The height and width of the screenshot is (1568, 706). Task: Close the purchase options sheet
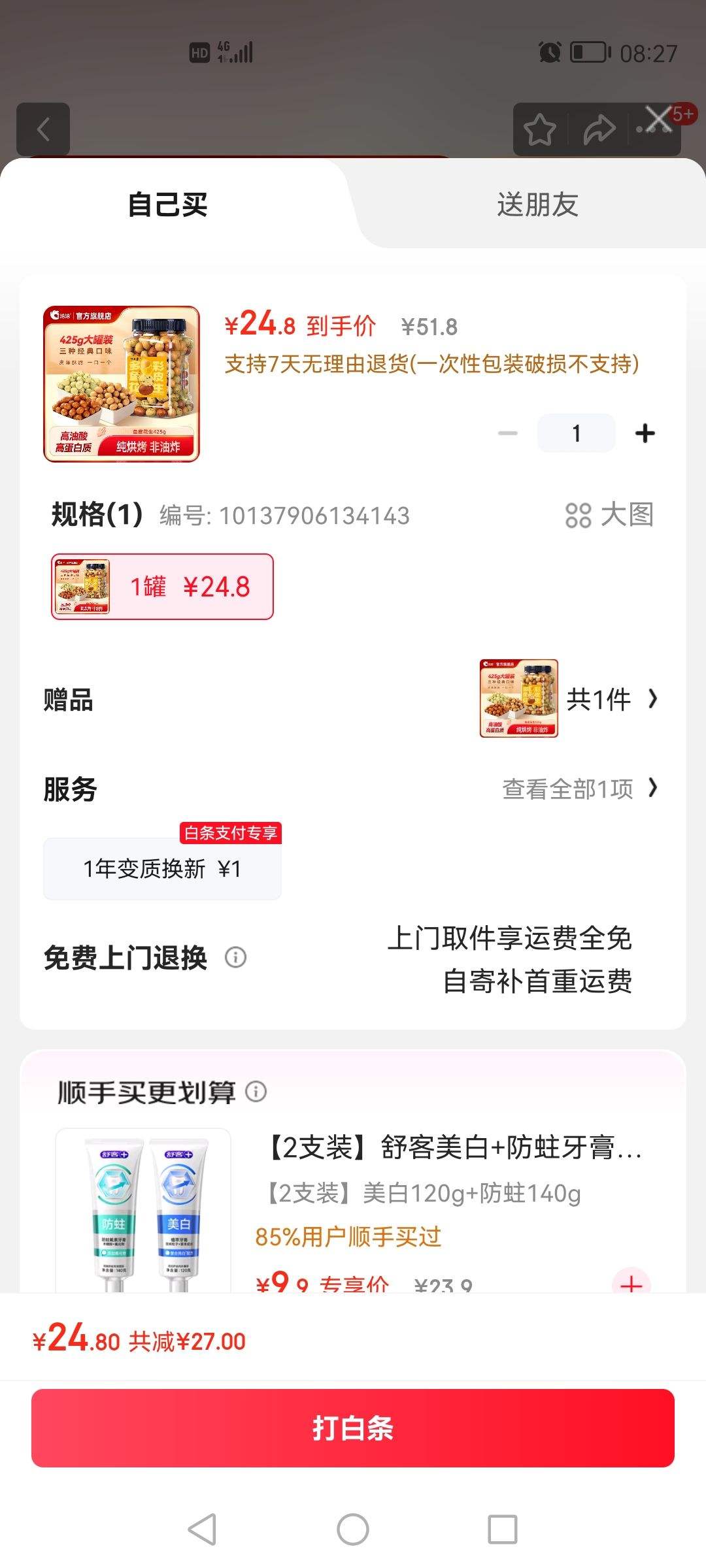point(658,119)
